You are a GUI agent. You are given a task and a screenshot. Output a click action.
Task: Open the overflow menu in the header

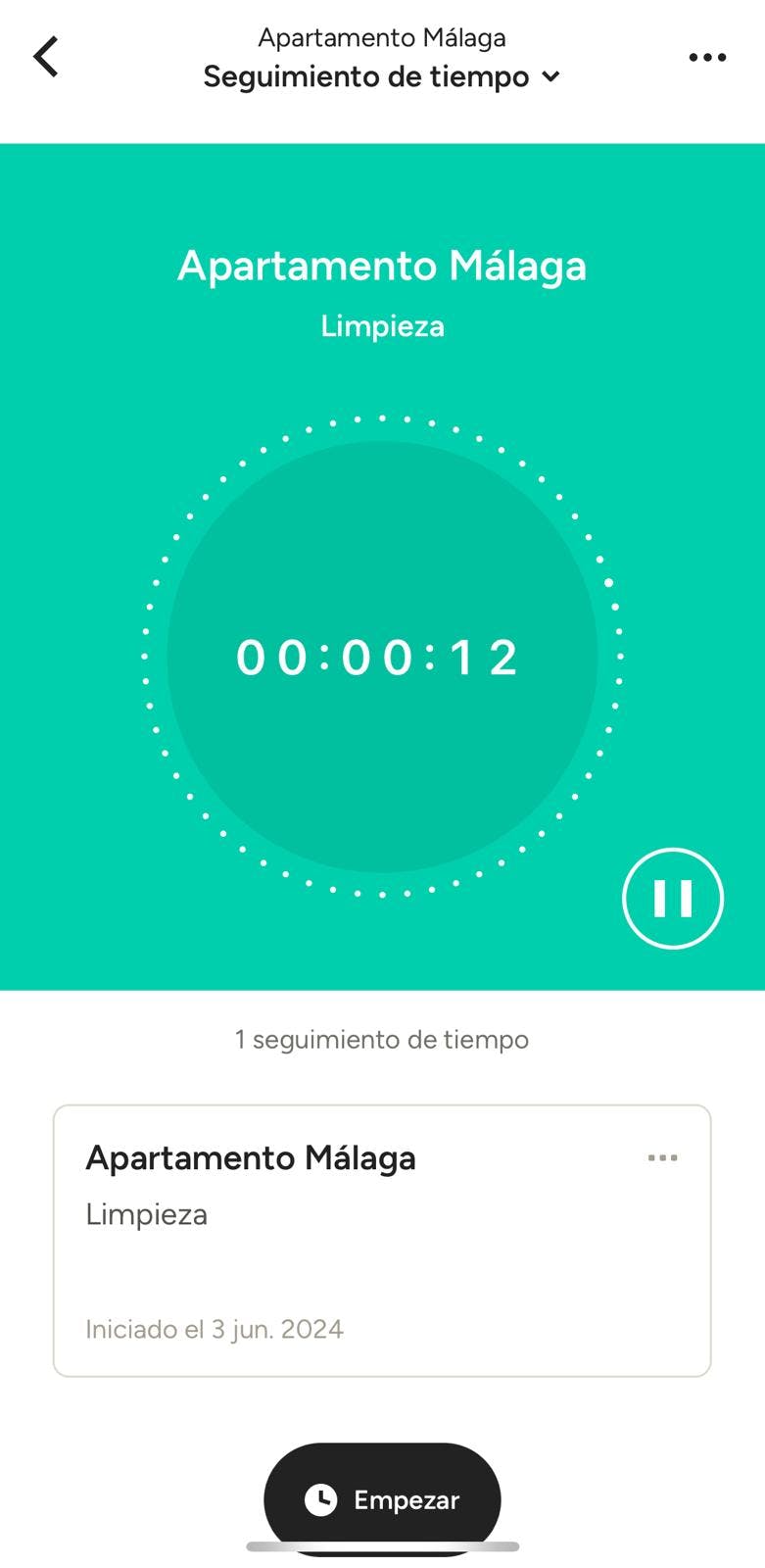[x=707, y=58]
